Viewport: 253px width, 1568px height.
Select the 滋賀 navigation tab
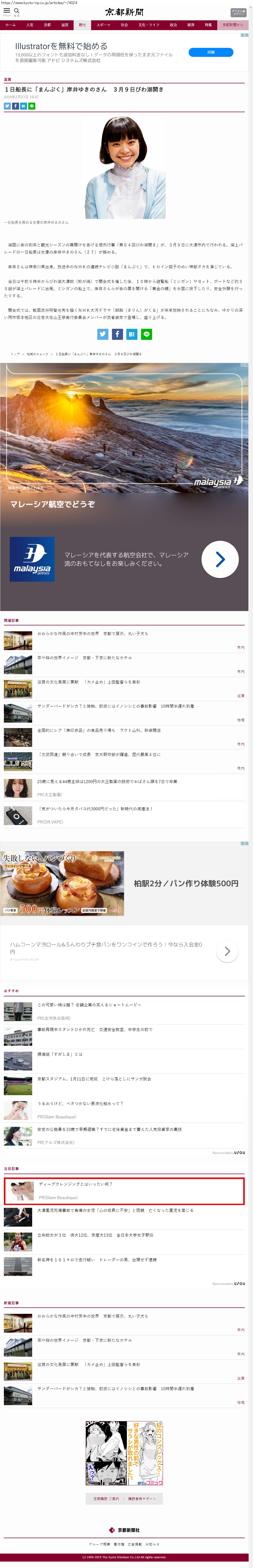click(x=65, y=25)
